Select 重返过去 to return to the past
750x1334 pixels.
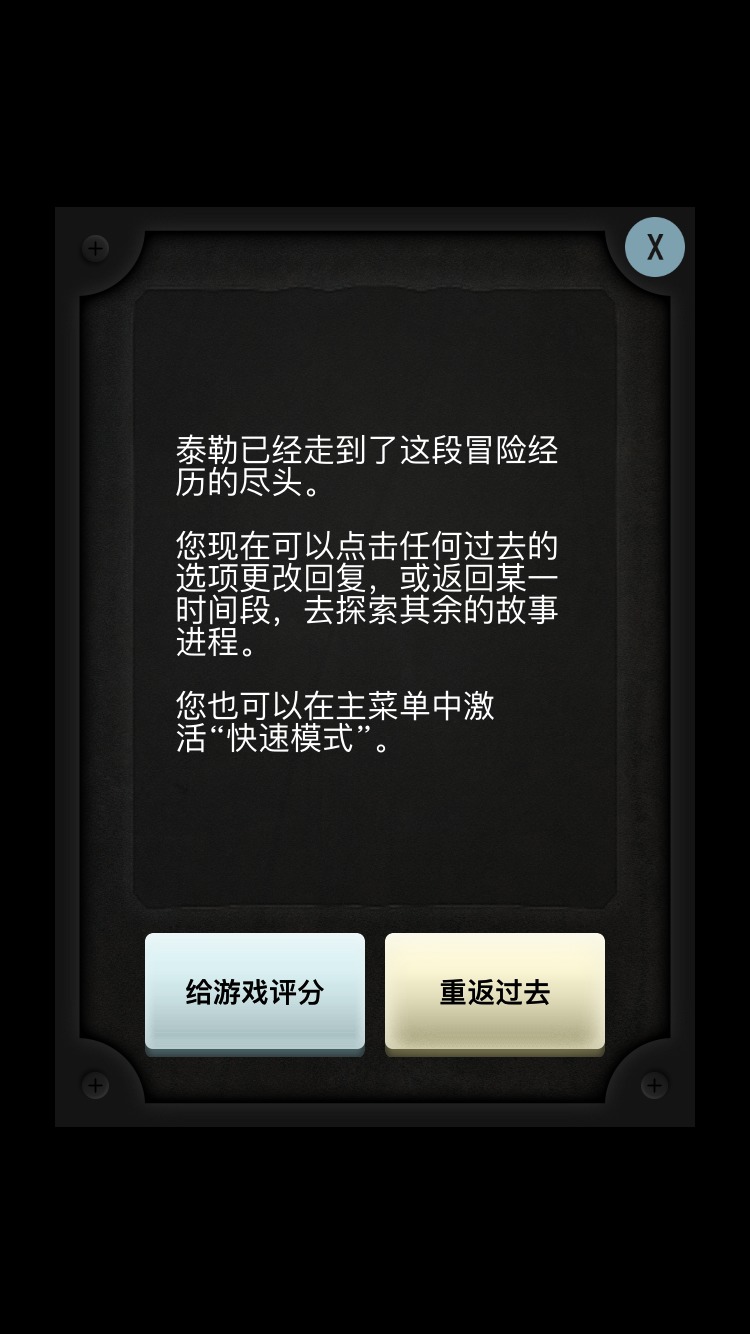tap(495, 991)
